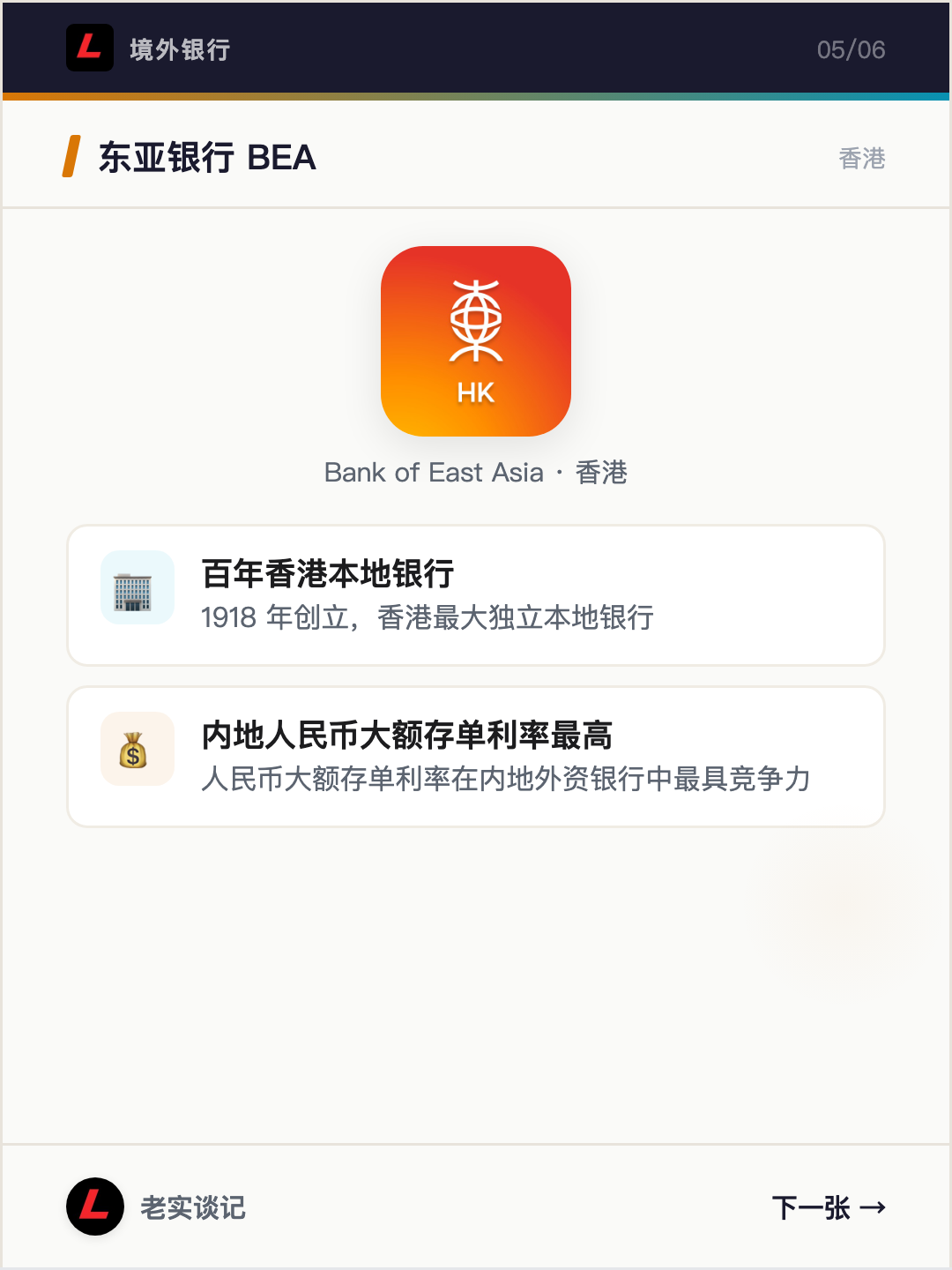Viewport: 952px width, 1270px height.
Task: Click the 老实谈记 circular logo
Action: pyautogui.click(x=97, y=1208)
